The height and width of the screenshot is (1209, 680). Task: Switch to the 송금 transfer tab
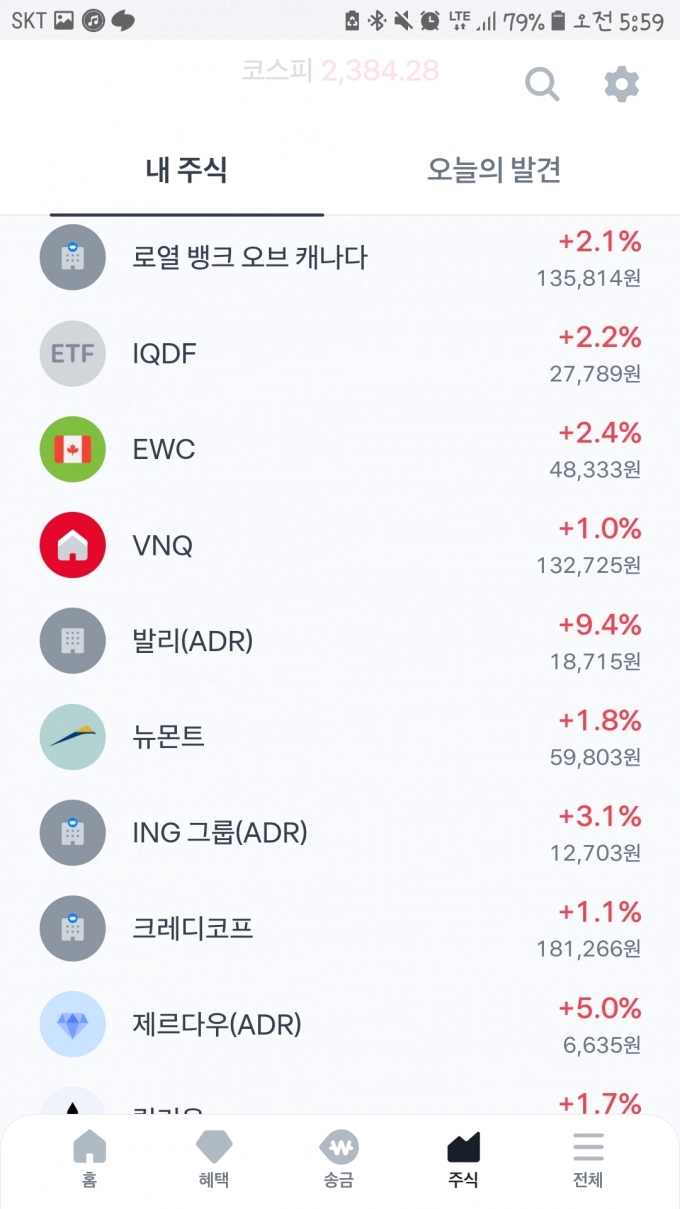click(339, 1159)
